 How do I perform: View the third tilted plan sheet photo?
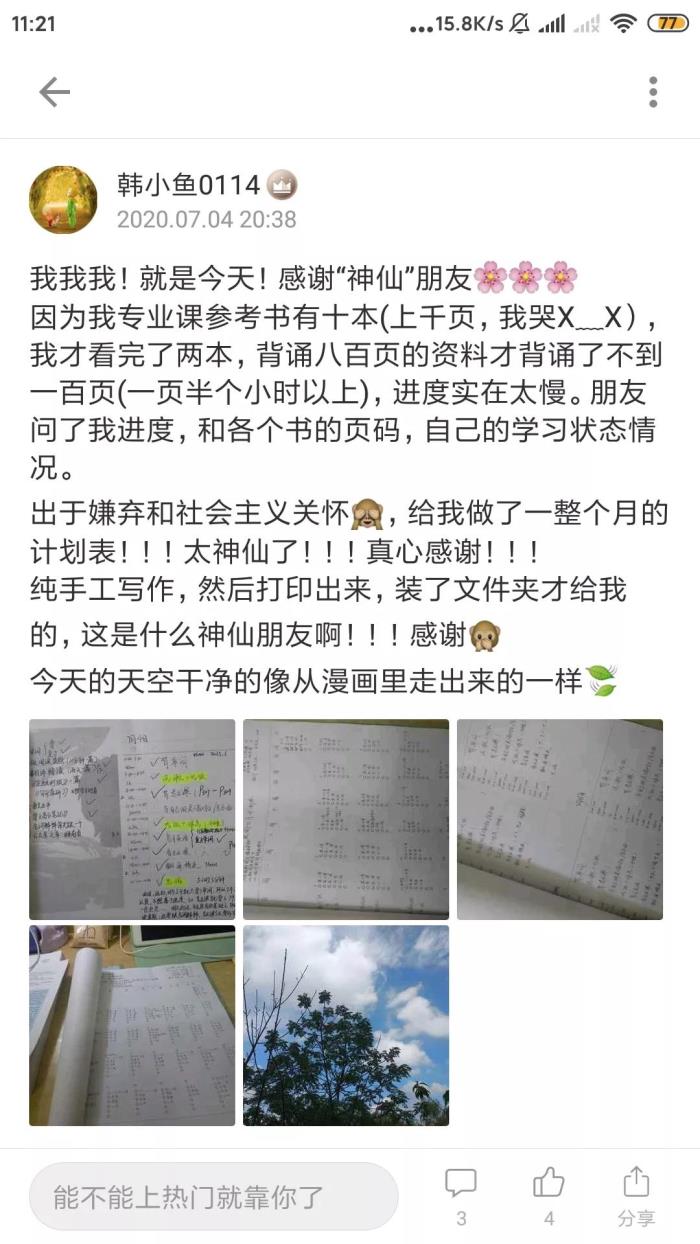coord(560,819)
